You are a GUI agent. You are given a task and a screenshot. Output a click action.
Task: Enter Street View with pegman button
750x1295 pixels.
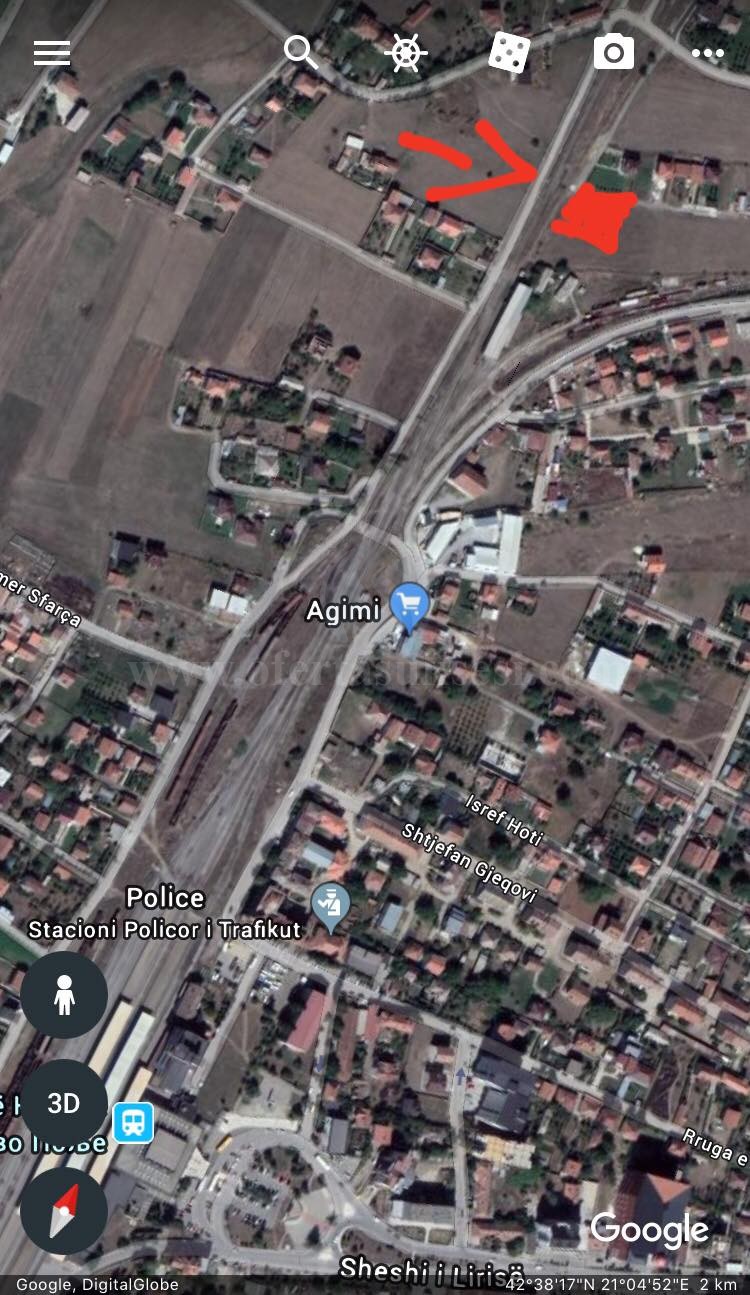(64, 994)
